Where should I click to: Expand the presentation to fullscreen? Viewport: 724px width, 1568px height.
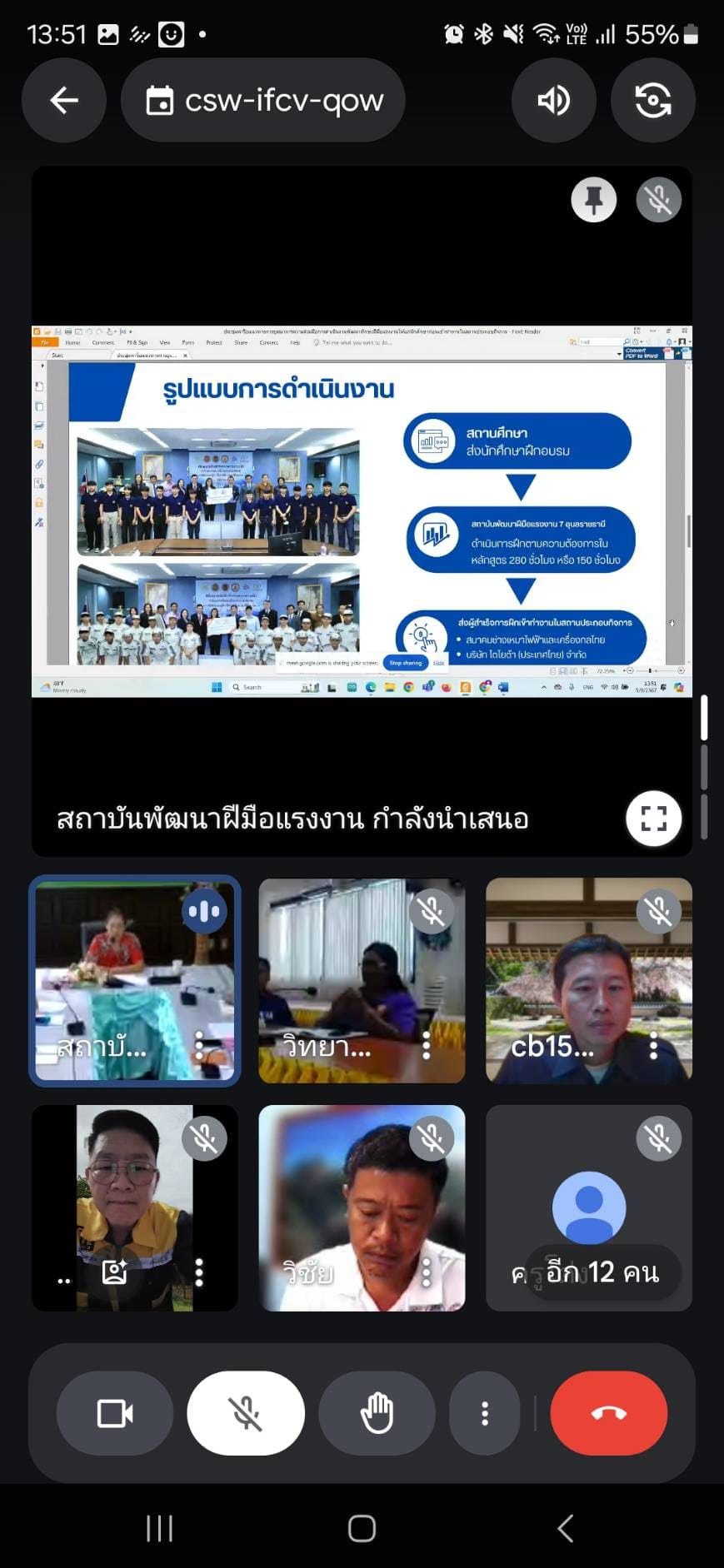[x=653, y=819]
